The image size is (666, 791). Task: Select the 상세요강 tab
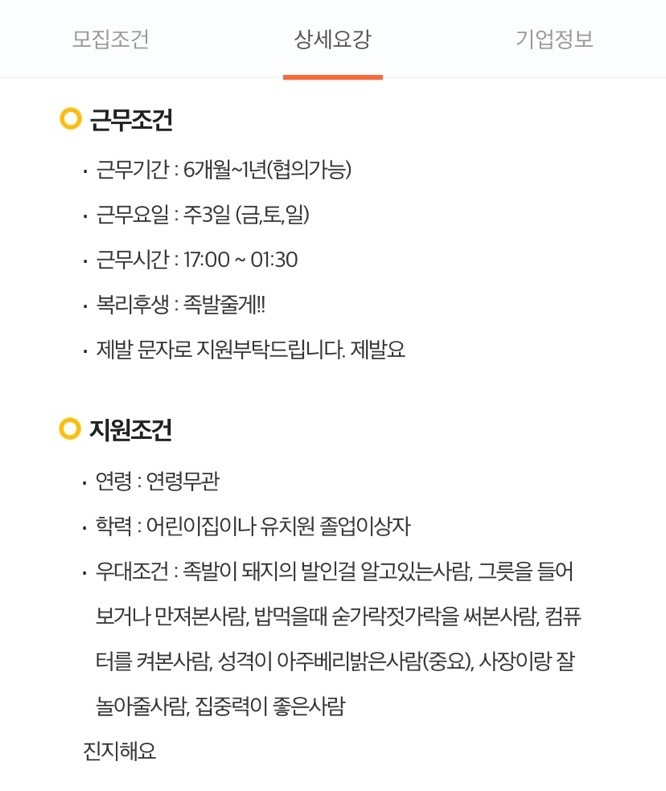coord(332,40)
